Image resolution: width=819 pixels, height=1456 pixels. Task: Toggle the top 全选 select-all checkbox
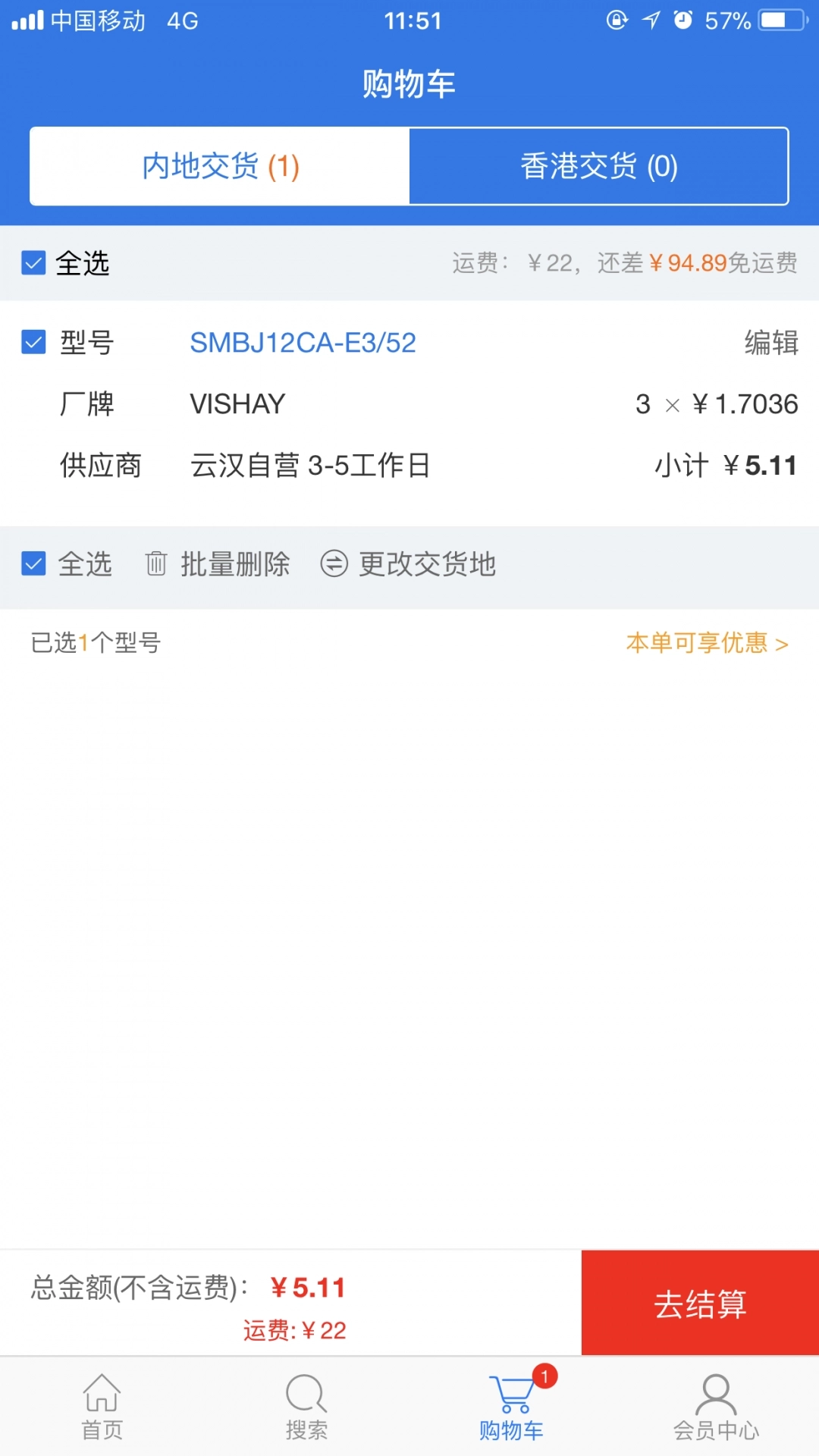pyautogui.click(x=33, y=264)
